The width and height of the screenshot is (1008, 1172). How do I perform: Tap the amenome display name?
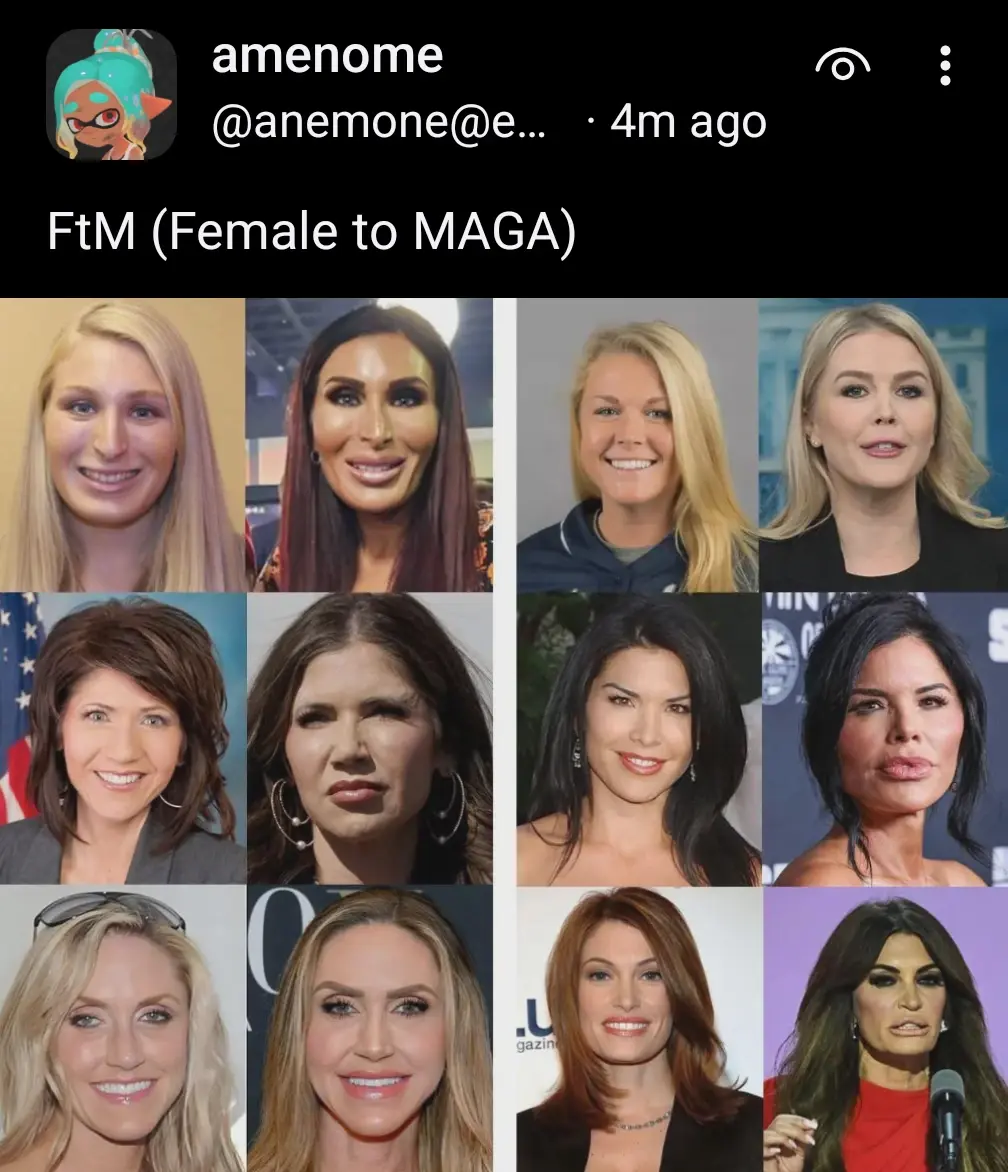click(x=327, y=55)
